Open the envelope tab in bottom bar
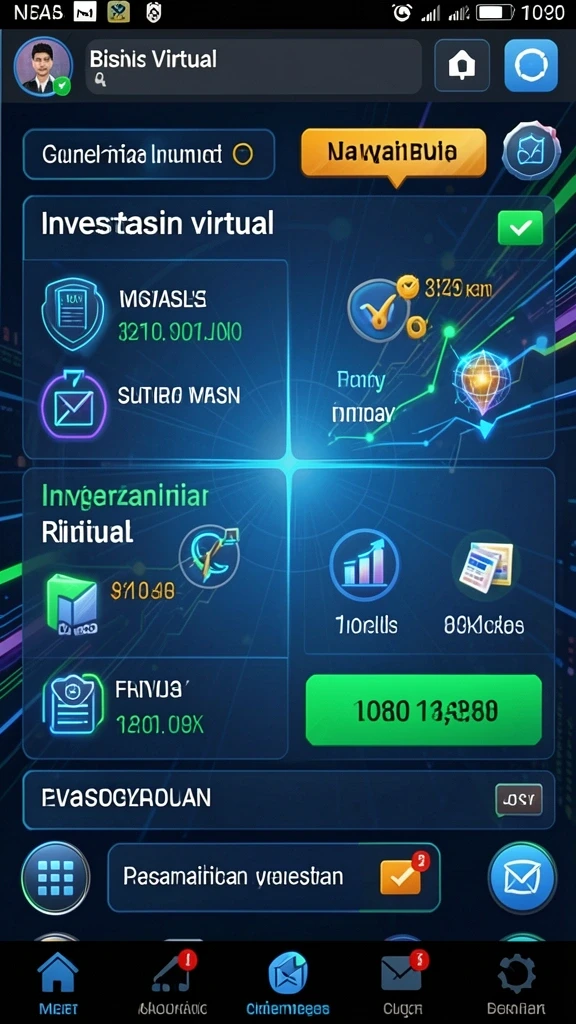Viewport: 576px width, 1024px height. click(402, 984)
